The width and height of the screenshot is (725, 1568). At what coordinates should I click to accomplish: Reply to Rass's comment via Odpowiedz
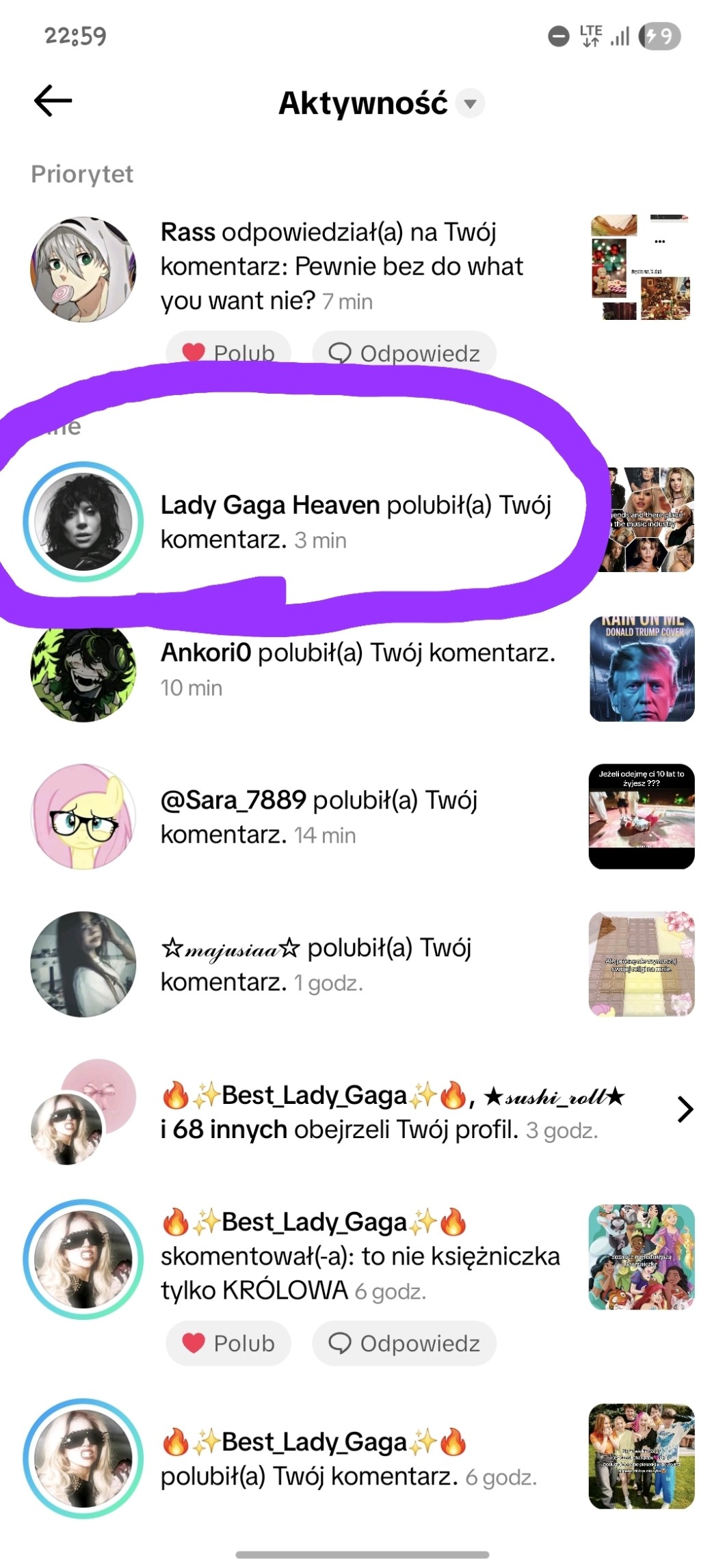[404, 353]
